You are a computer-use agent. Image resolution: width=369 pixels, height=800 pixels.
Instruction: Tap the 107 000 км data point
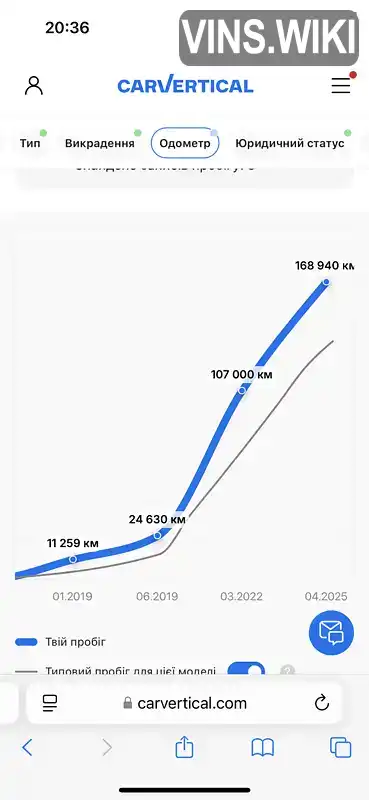pos(242,390)
